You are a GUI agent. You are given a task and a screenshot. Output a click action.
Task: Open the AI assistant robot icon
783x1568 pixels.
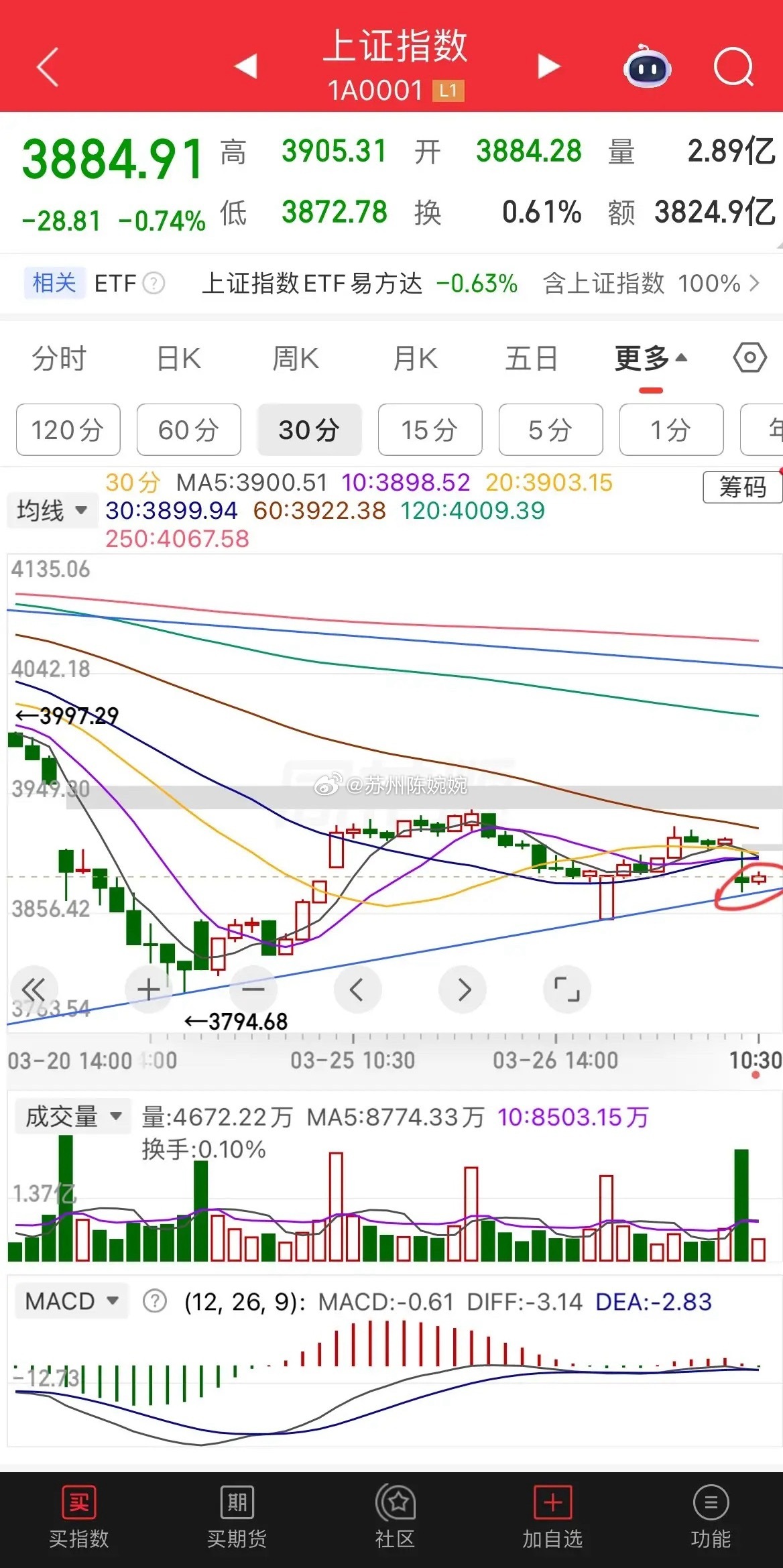click(x=645, y=68)
